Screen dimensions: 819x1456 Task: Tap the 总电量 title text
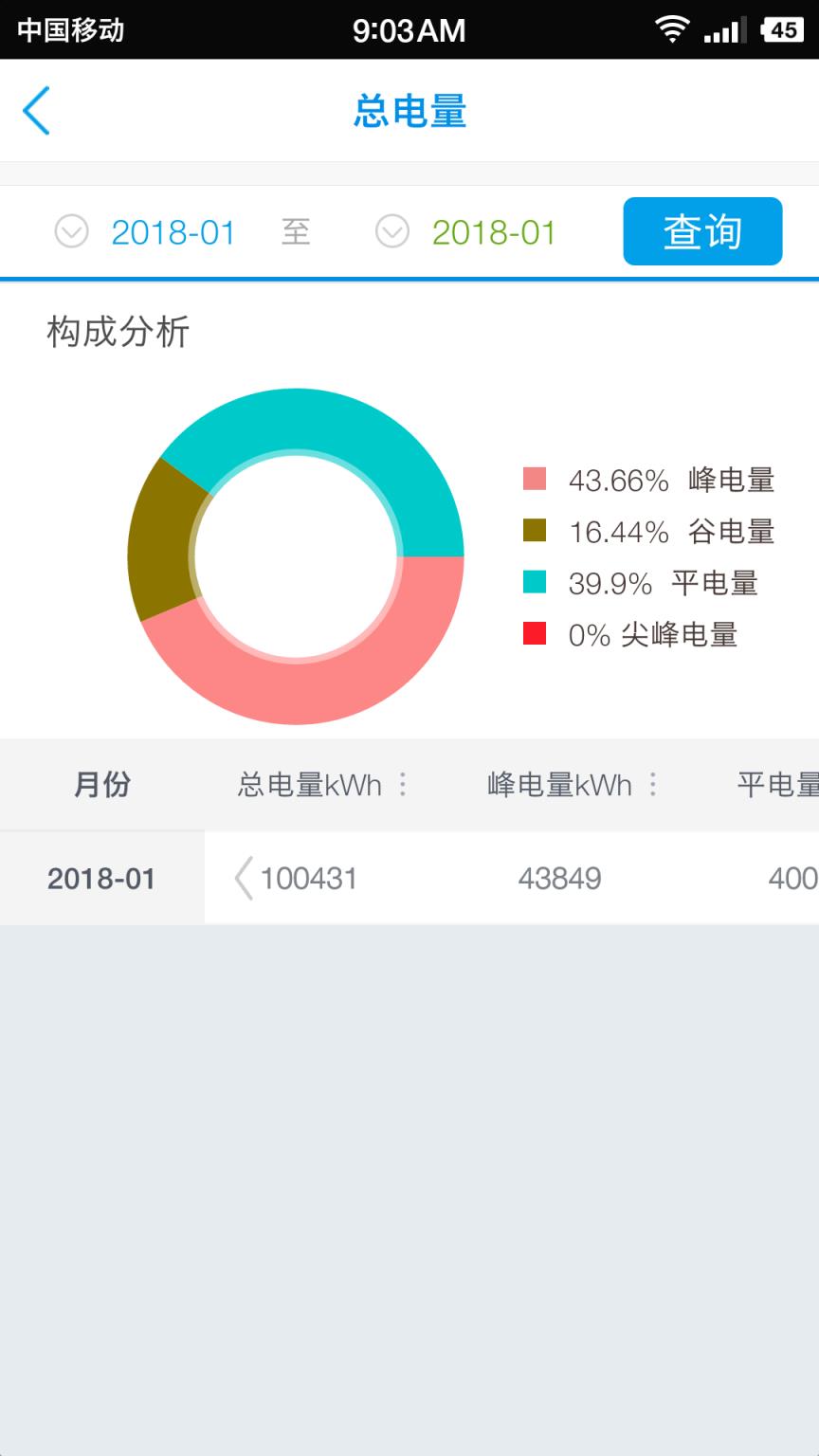tap(409, 110)
